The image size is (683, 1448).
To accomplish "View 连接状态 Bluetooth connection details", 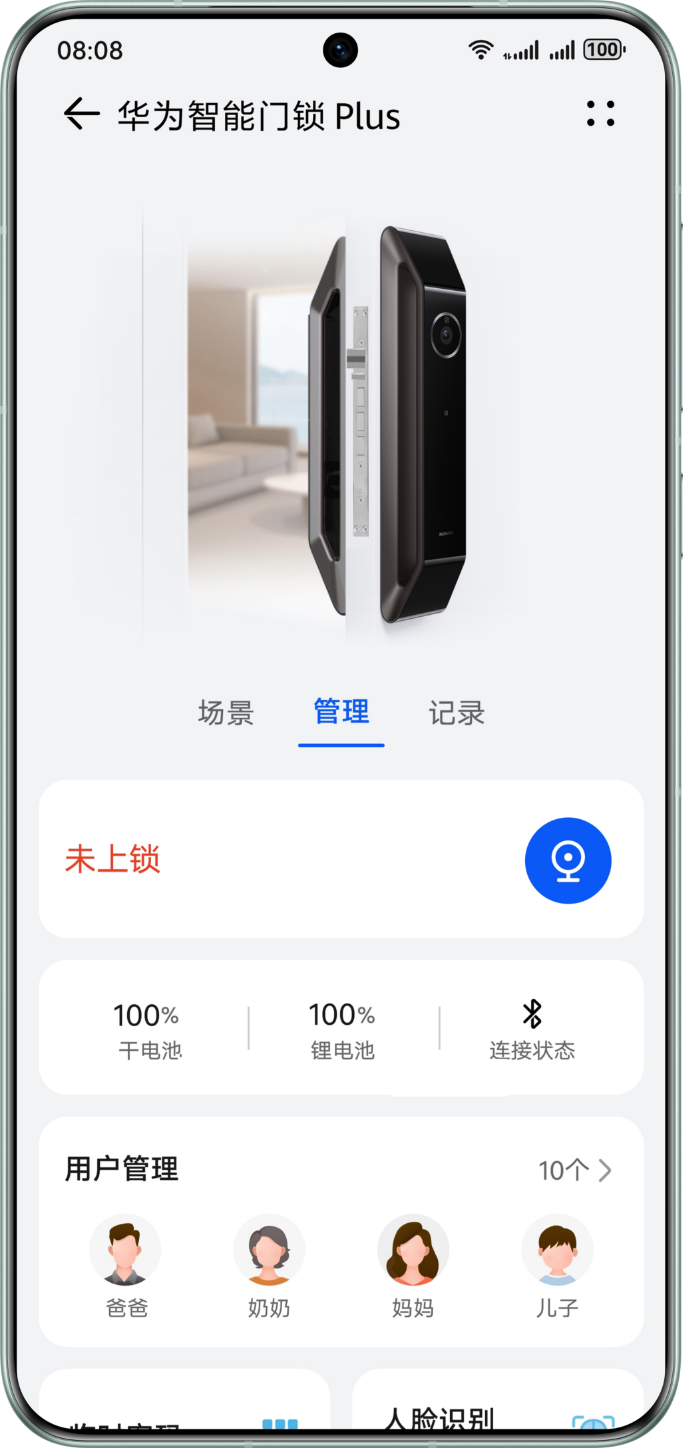I will click(532, 1029).
